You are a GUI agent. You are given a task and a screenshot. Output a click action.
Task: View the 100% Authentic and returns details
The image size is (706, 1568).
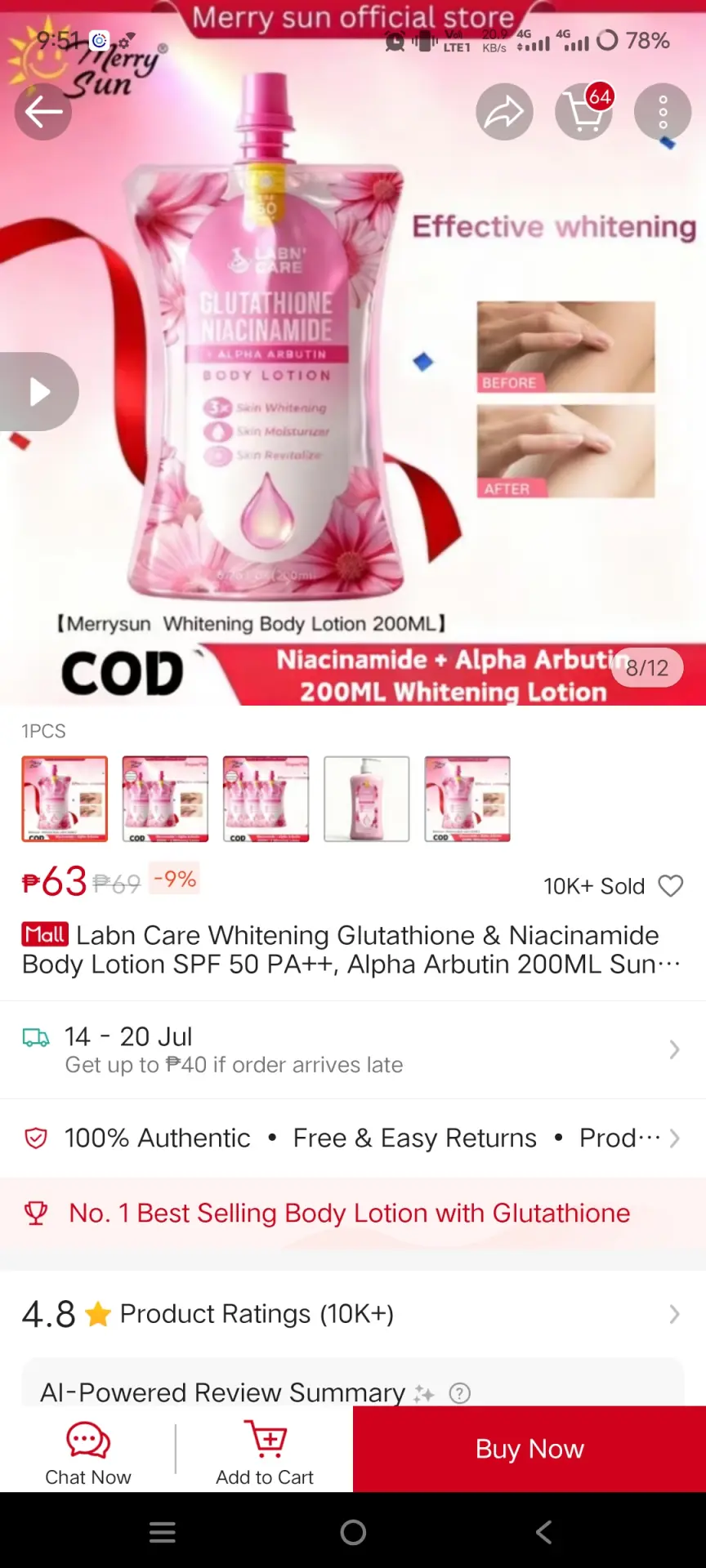pos(353,1138)
